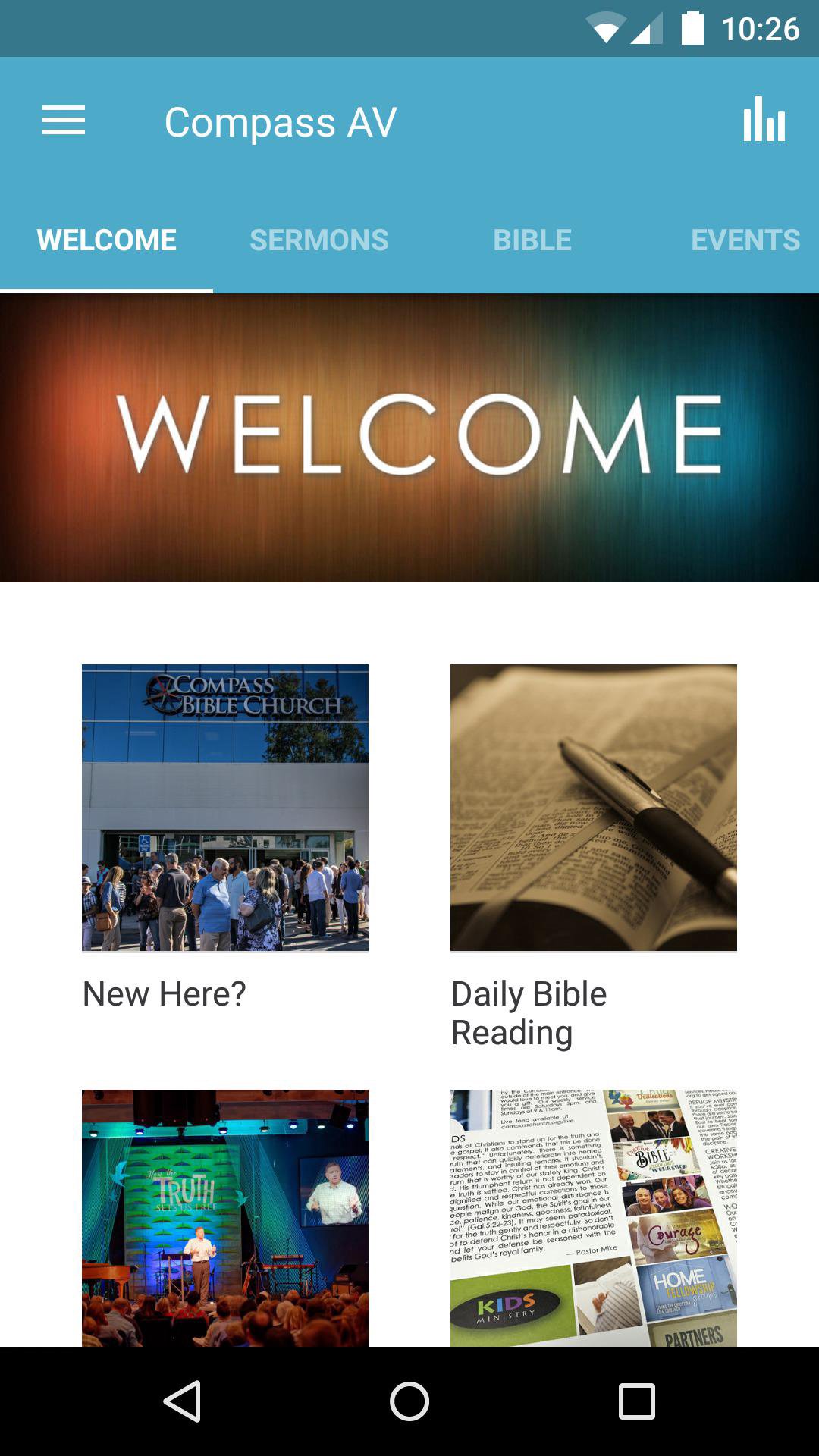This screenshot has height=1456, width=819.
Task: Open the Compass Bible Church building photo
Action: [x=224, y=808]
